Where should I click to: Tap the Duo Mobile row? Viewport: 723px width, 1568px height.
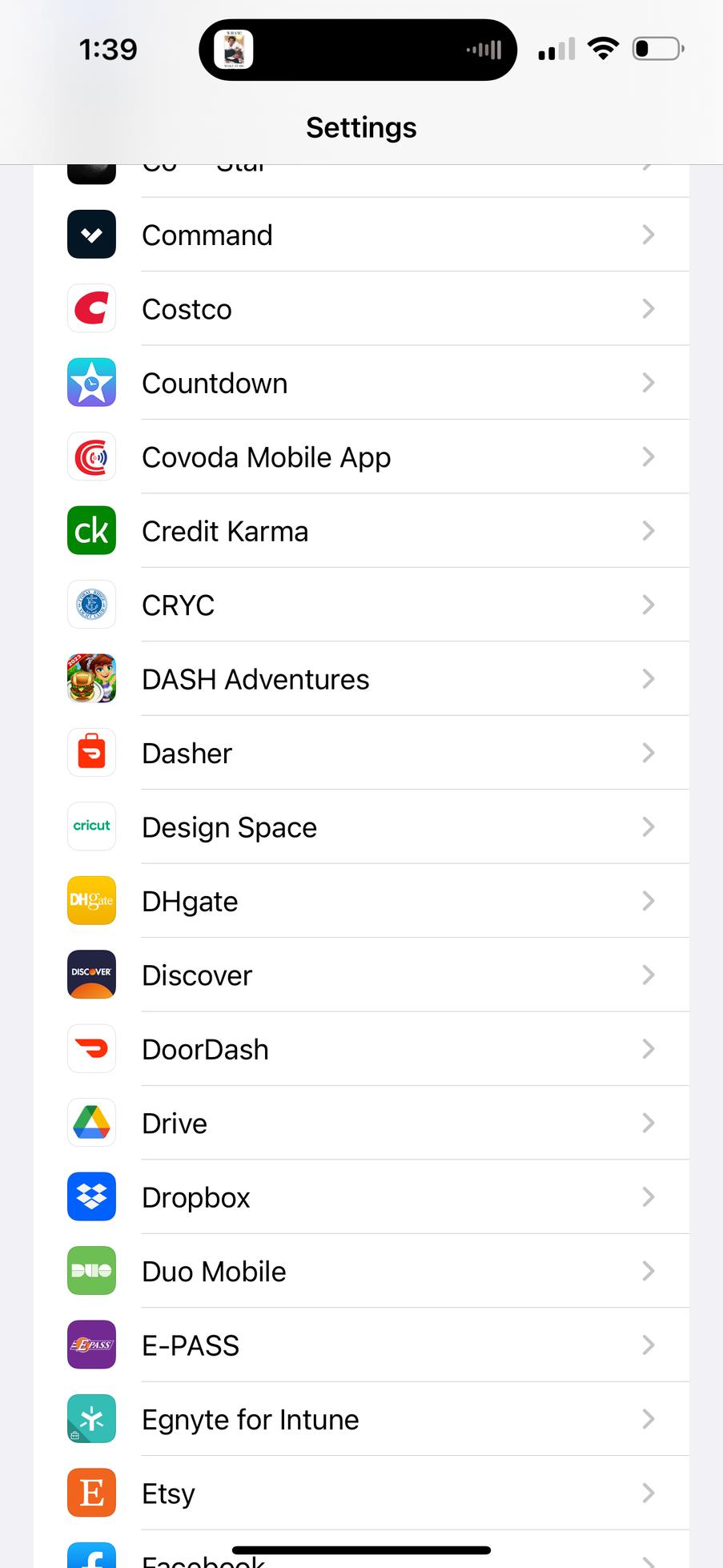(360, 1272)
